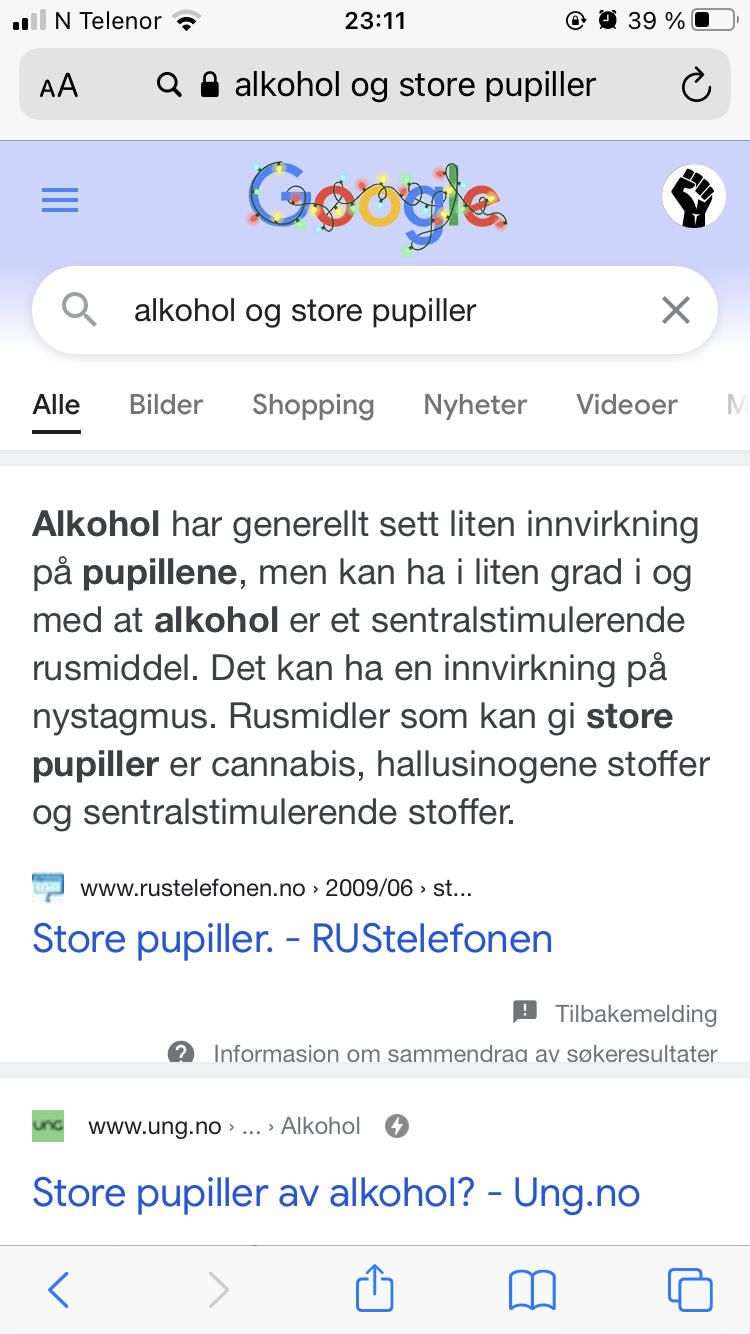Viewport: 750px width, 1334px height.
Task: Open the reader text size AA menu
Action: (59, 86)
